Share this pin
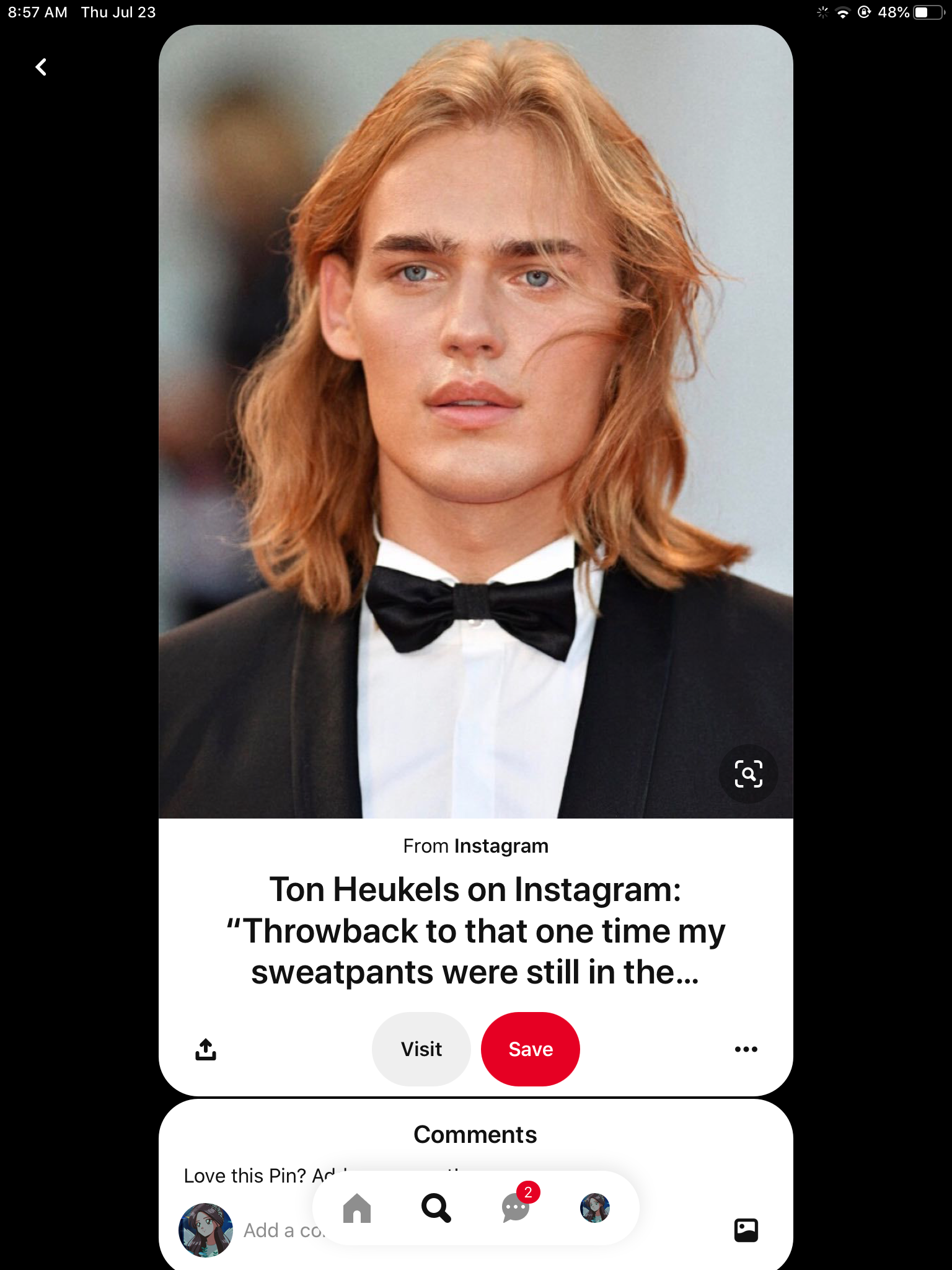952x1270 pixels. coord(206,1049)
